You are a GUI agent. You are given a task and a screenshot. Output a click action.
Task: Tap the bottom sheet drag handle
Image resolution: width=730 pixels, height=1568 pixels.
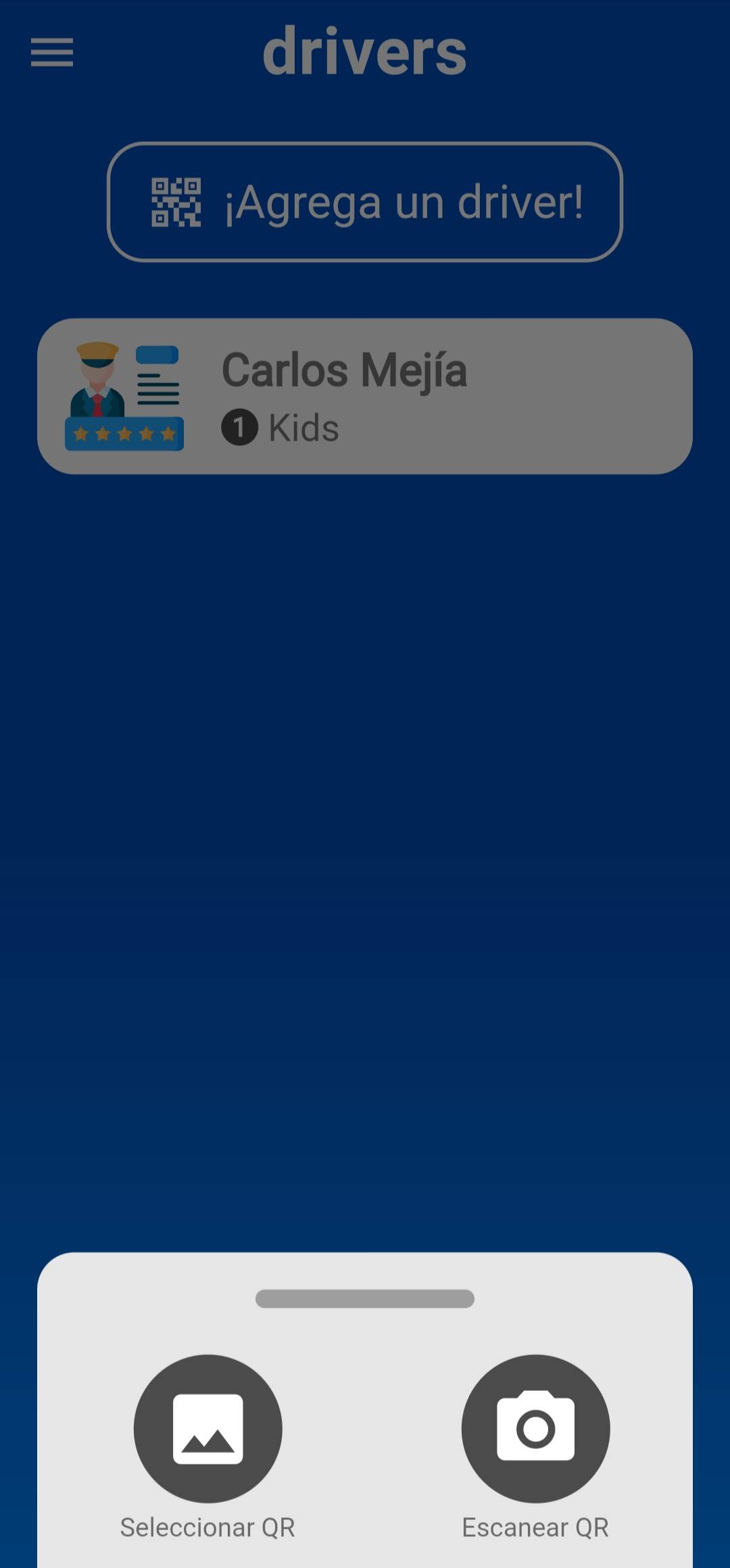point(364,1298)
